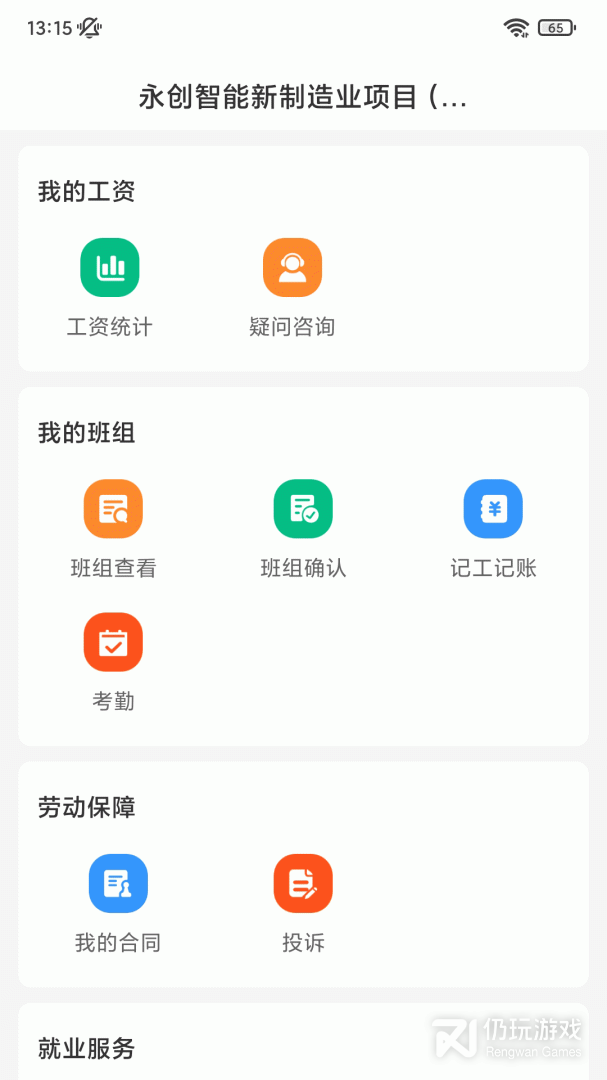Viewport: 607px width, 1080px height.
Task: Open 投诉 complaint form
Action: point(303,884)
